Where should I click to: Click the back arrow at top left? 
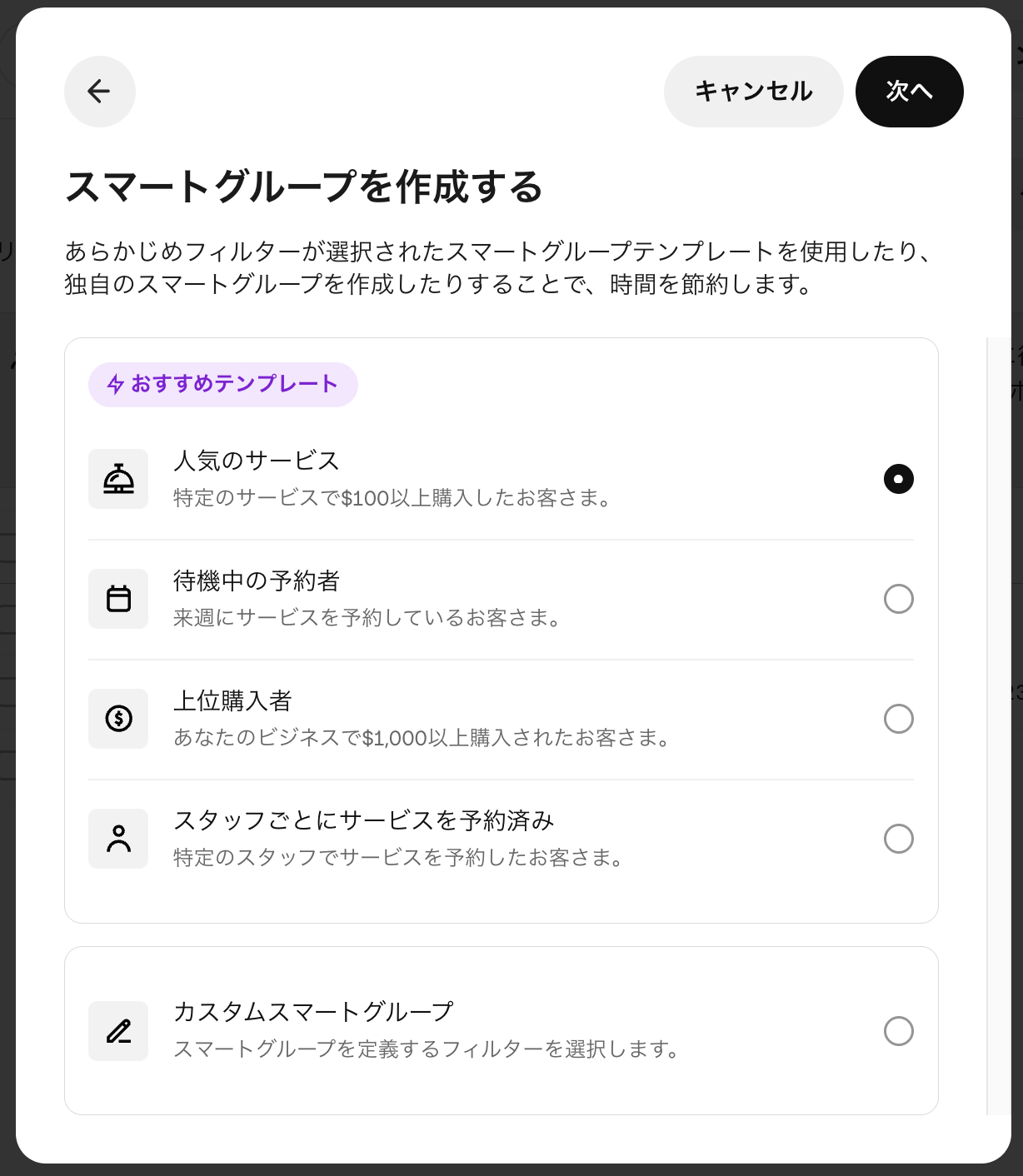(x=100, y=92)
